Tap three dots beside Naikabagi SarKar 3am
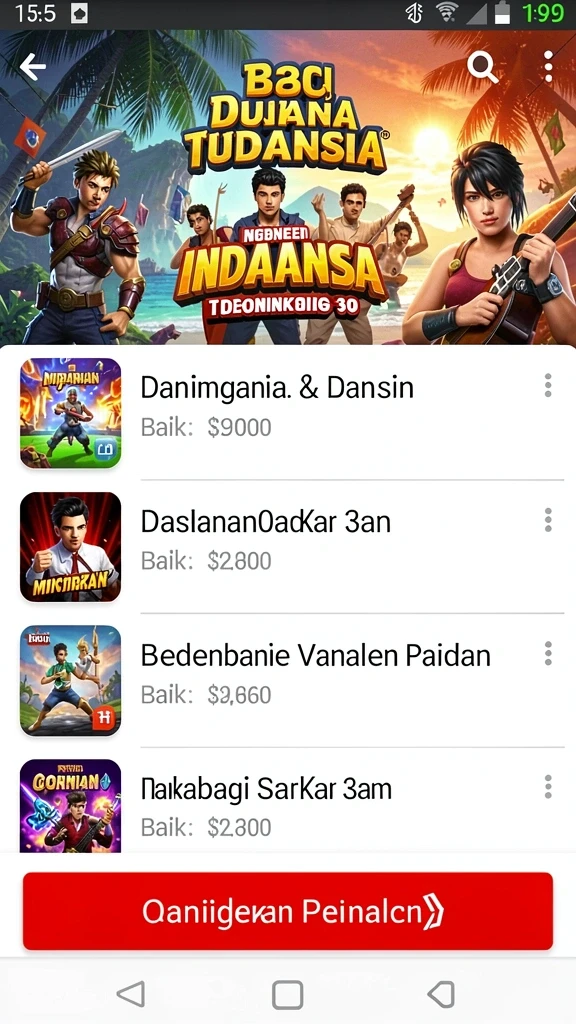Image resolution: width=576 pixels, height=1024 pixels. click(x=548, y=787)
